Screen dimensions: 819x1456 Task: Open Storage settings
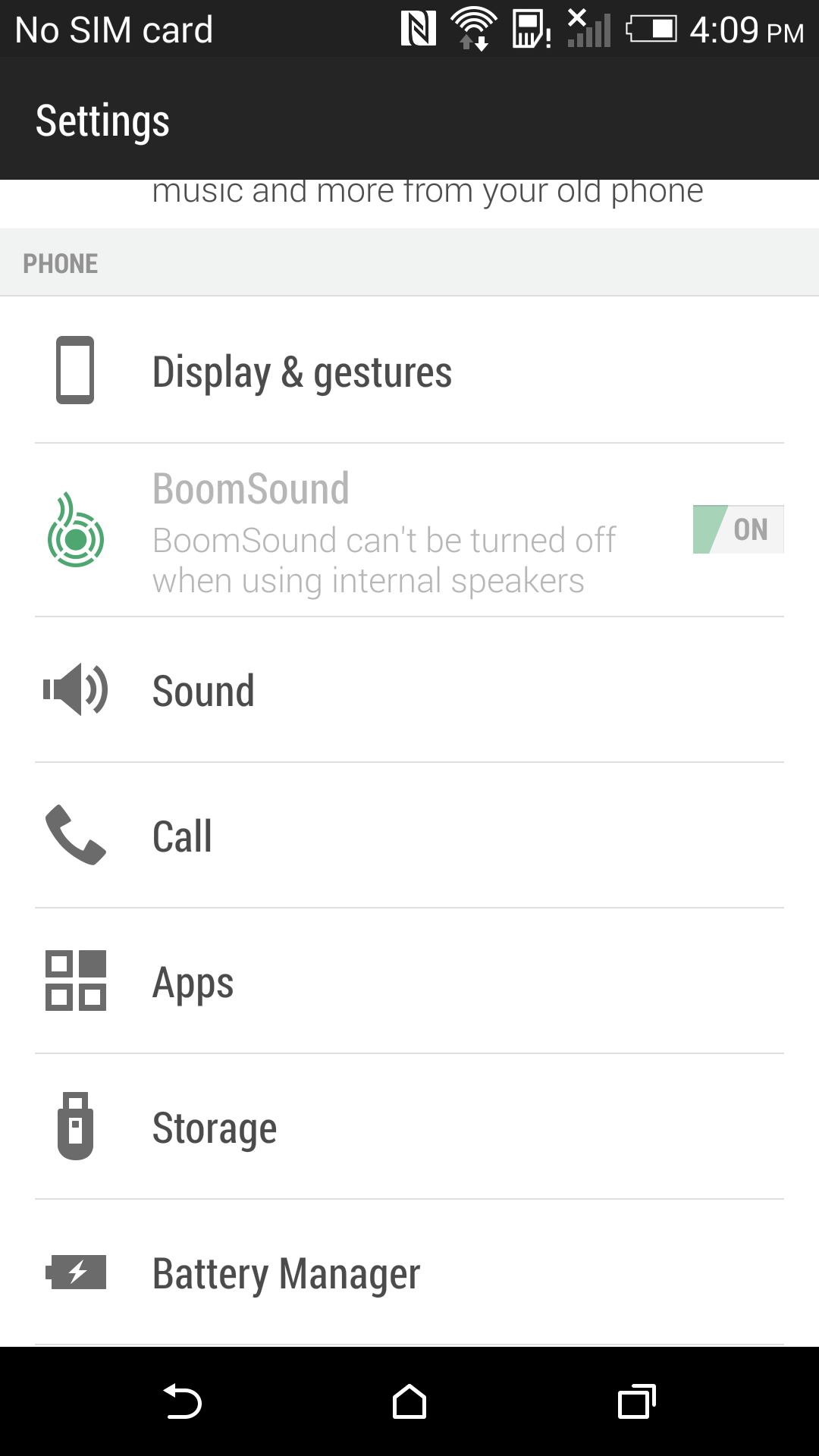[409, 1127]
